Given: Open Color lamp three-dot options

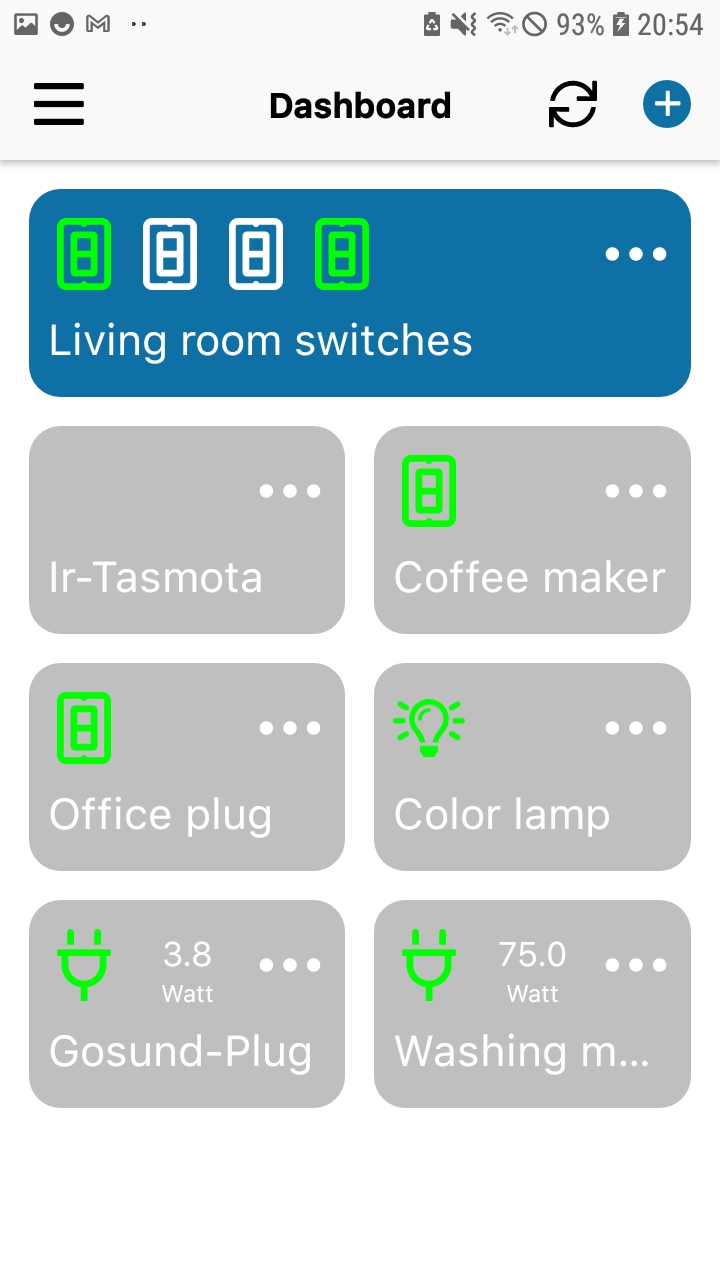Looking at the screenshot, I should [x=636, y=728].
